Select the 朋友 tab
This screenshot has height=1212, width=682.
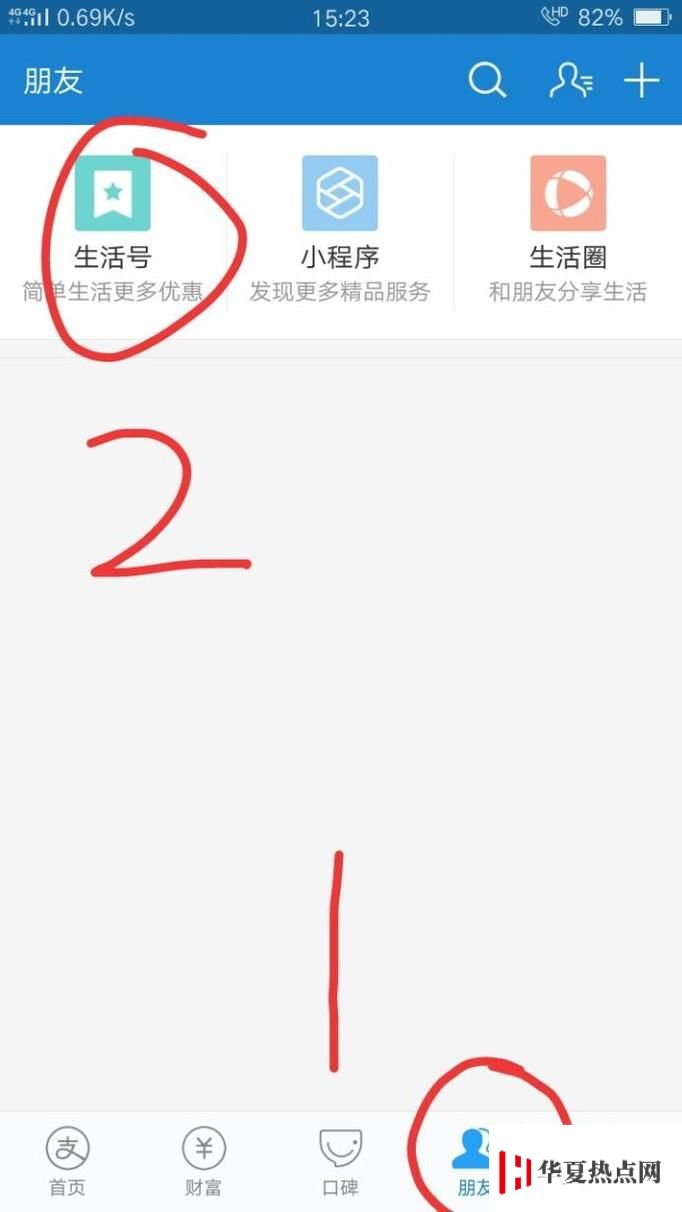point(472,1160)
